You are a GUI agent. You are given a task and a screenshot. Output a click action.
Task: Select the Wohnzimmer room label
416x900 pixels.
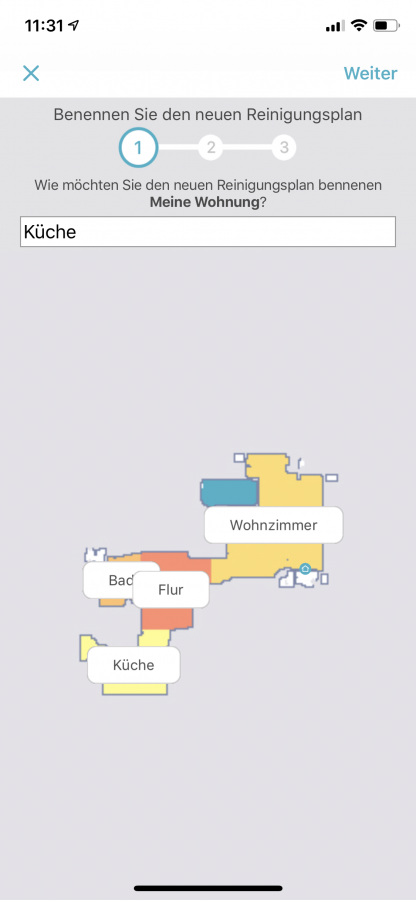tap(274, 525)
